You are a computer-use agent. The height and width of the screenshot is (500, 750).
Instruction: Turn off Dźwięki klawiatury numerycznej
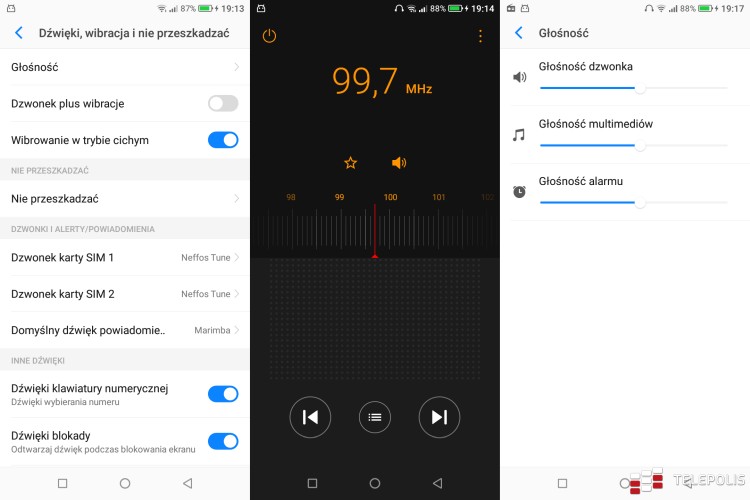(x=223, y=393)
